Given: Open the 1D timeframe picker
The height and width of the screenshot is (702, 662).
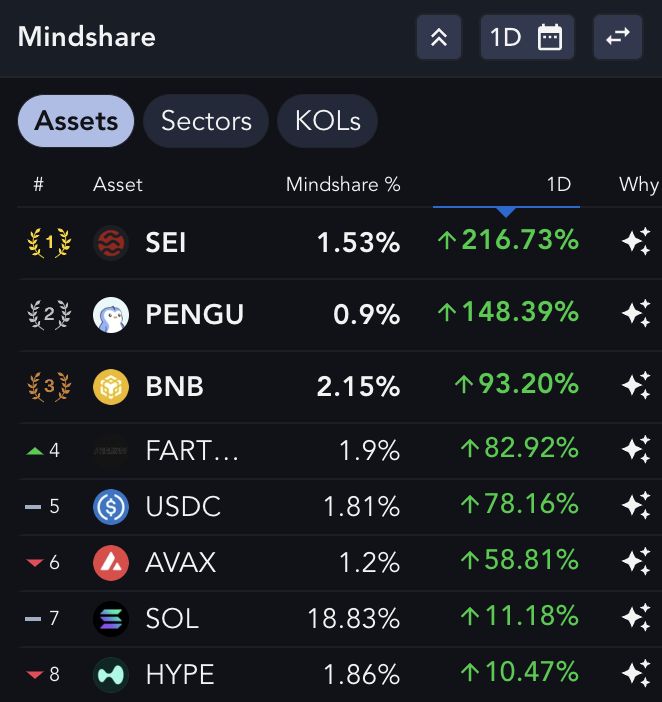Looking at the screenshot, I should pyautogui.click(x=526, y=38).
